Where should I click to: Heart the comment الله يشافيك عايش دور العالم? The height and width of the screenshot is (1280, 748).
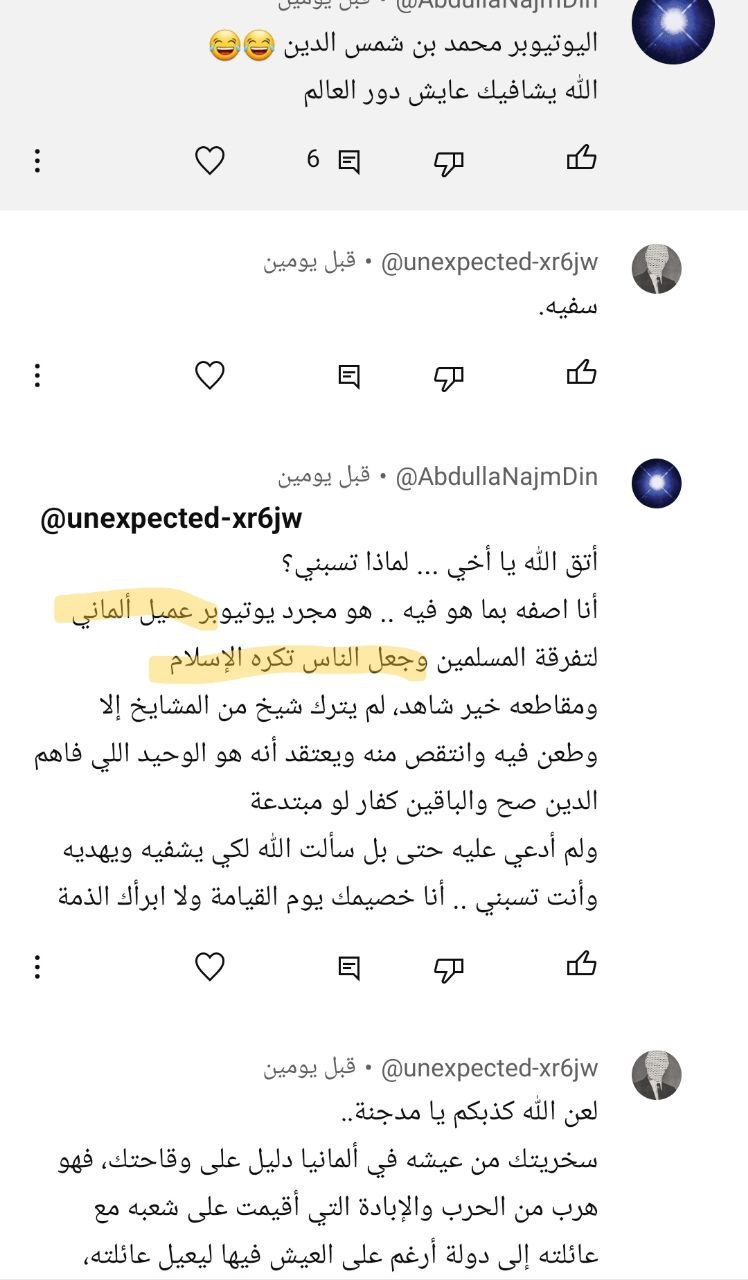tap(209, 160)
